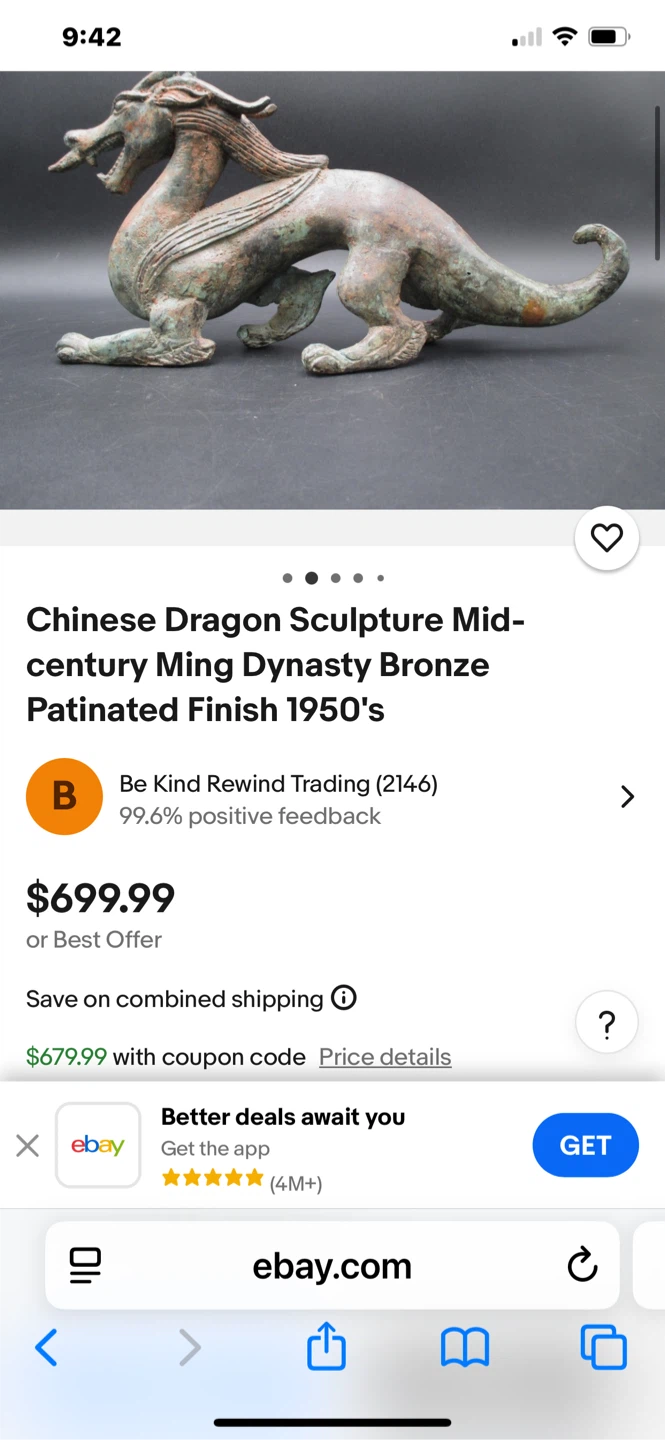The height and width of the screenshot is (1440, 665).
Task: Open the dragon sculpture product photo
Action: [332, 290]
